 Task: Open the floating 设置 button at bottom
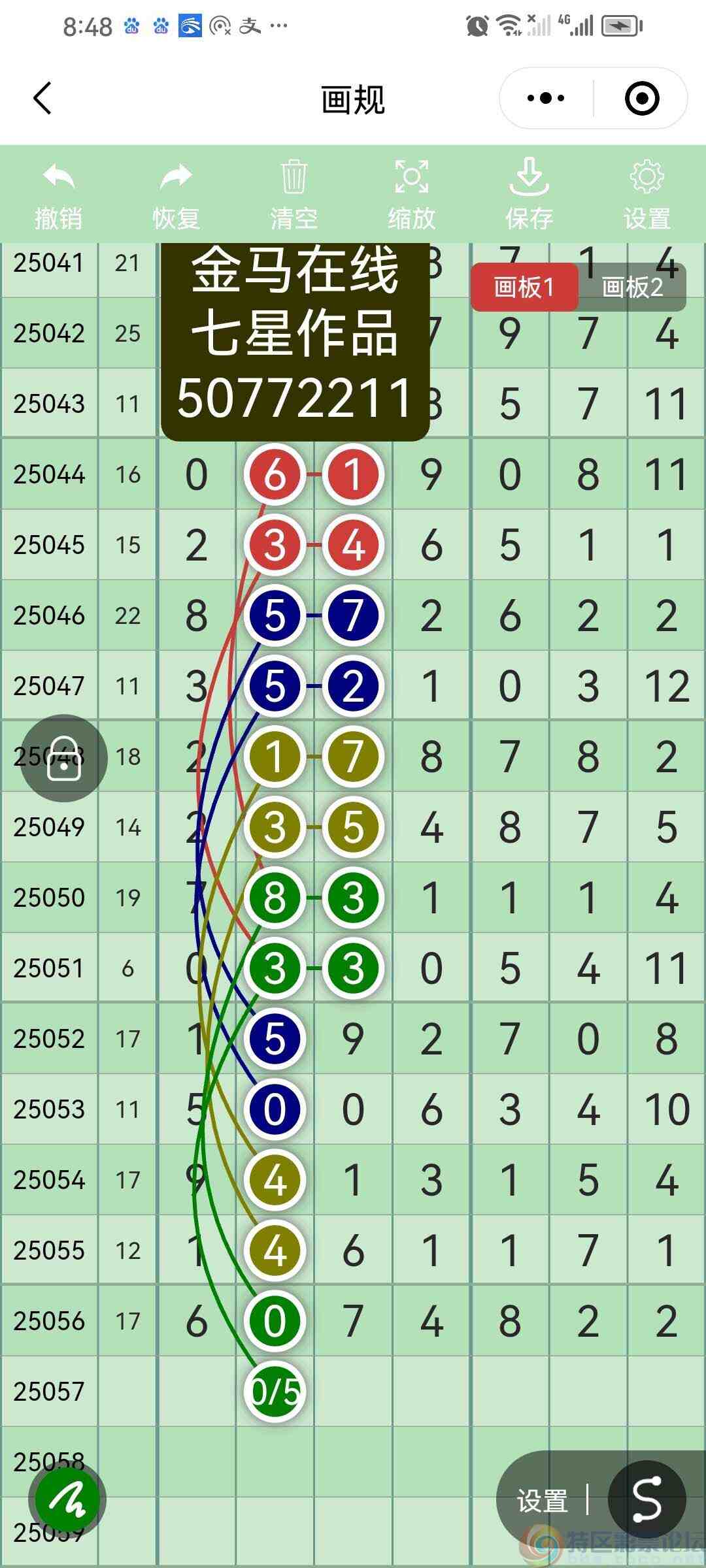click(x=542, y=1501)
